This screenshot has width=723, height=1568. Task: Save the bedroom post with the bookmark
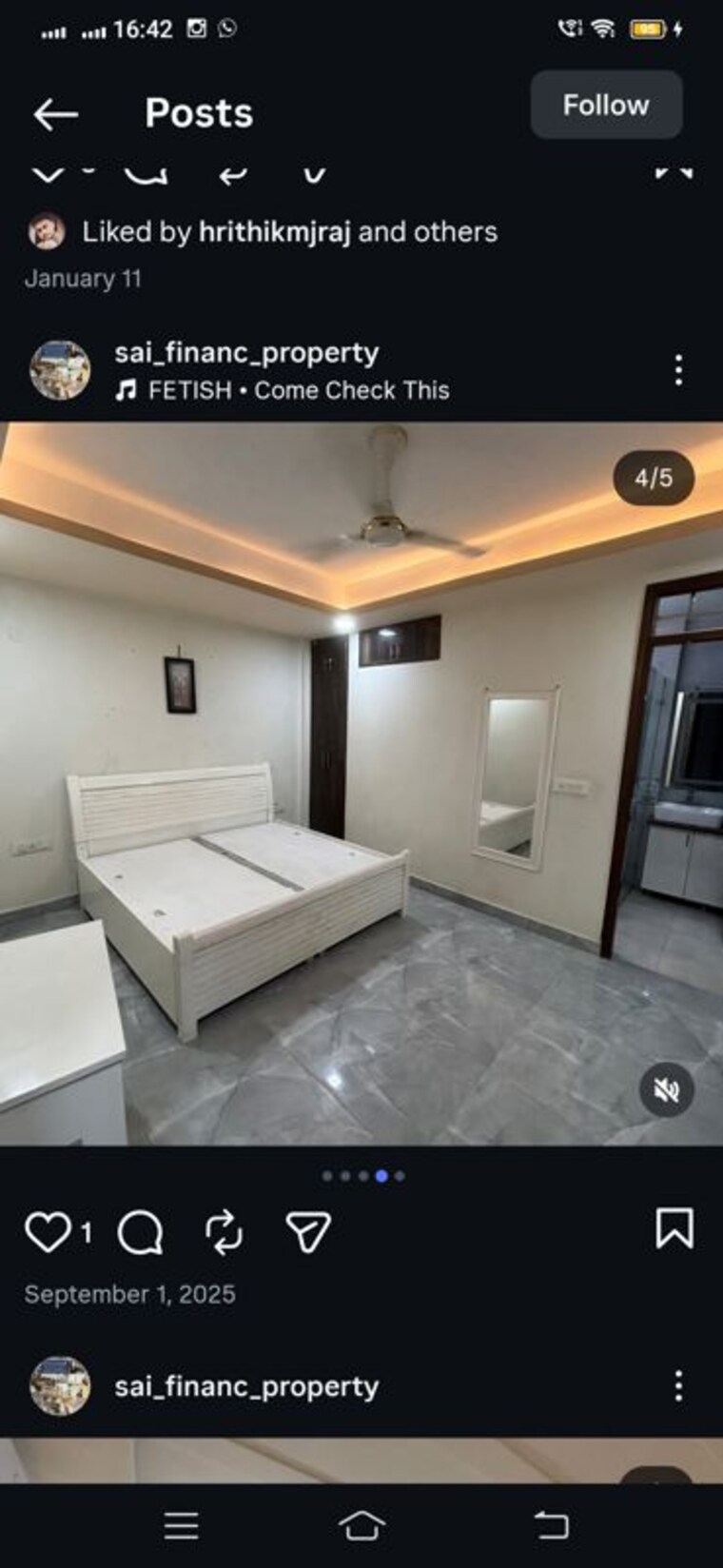pos(674,1228)
